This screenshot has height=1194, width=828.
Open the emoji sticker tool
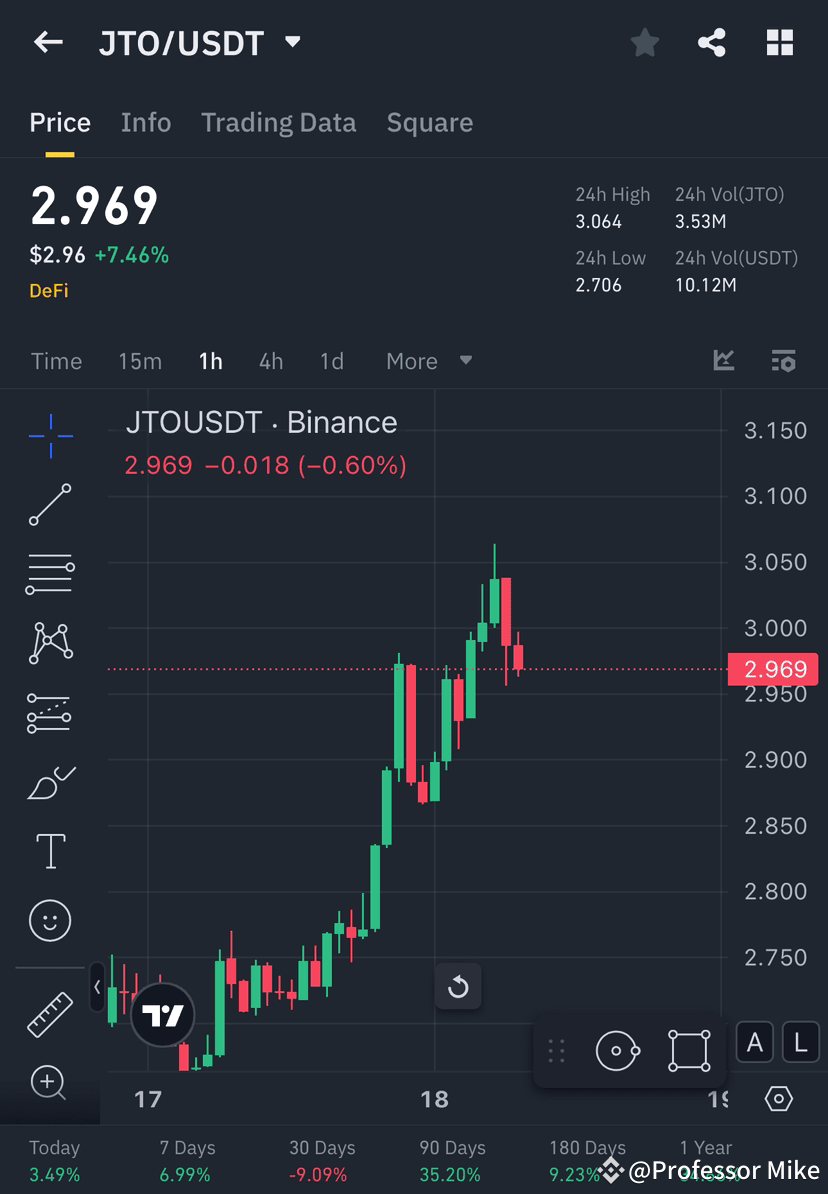click(50, 920)
